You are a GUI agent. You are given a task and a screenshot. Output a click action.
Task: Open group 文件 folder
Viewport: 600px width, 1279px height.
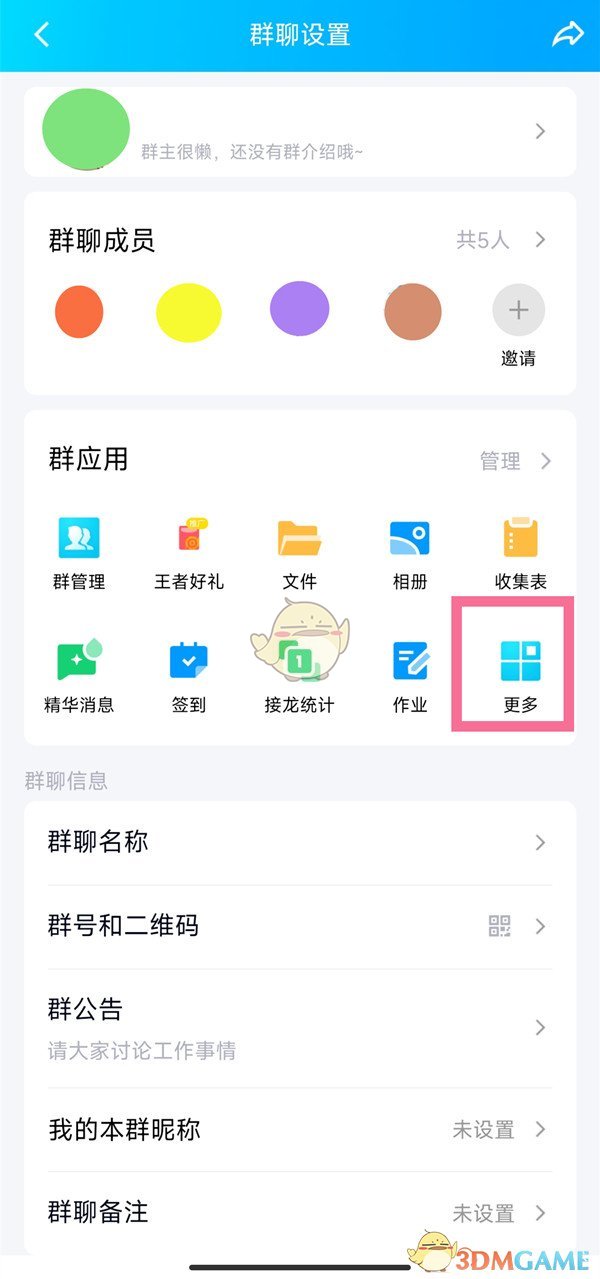[299, 552]
